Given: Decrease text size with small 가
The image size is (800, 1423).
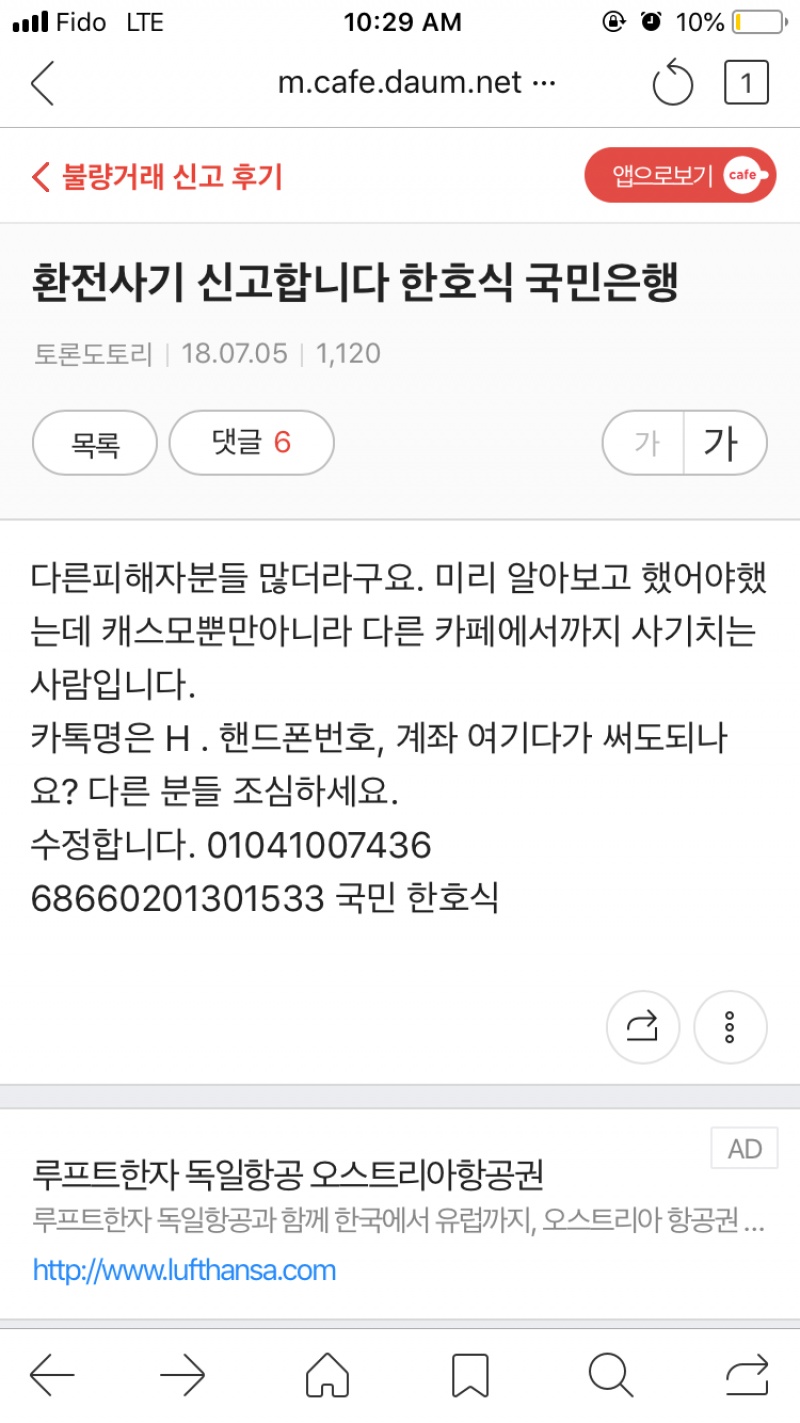Looking at the screenshot, I should point(645,442).
